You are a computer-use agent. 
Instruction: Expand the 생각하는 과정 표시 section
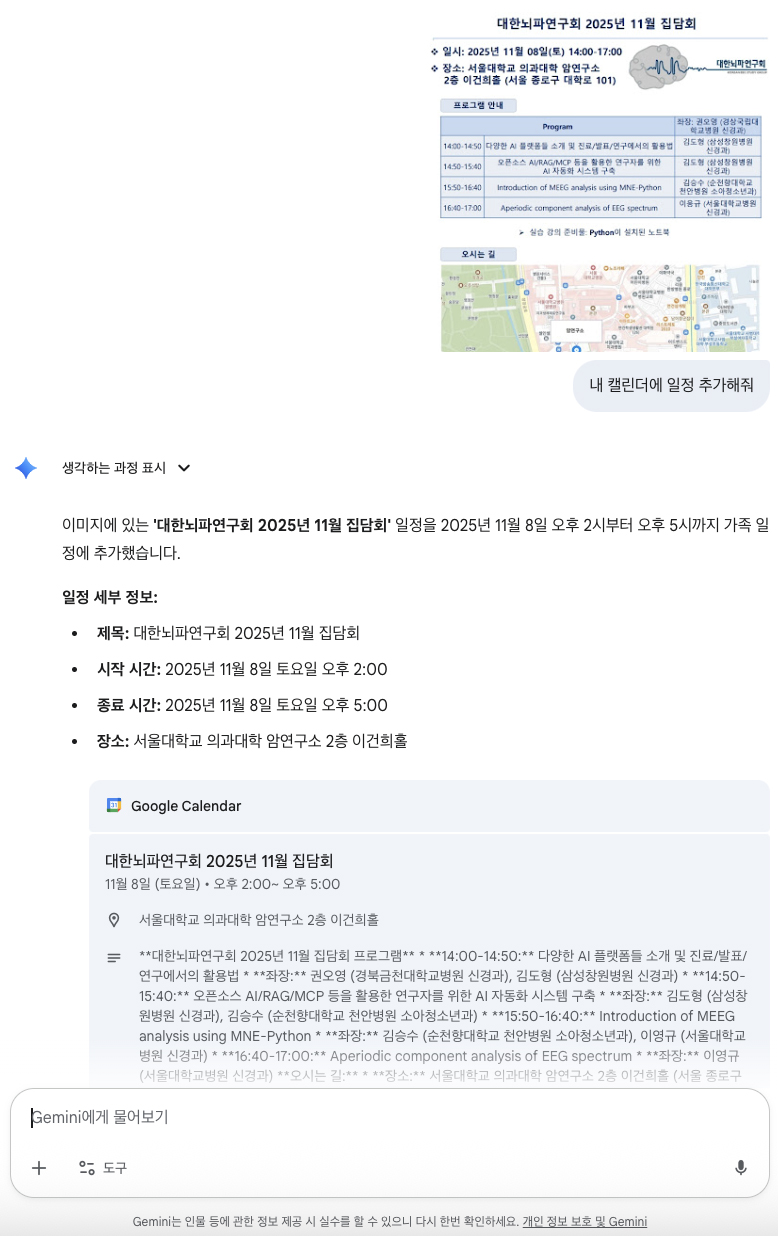click(x=126, y=468)
